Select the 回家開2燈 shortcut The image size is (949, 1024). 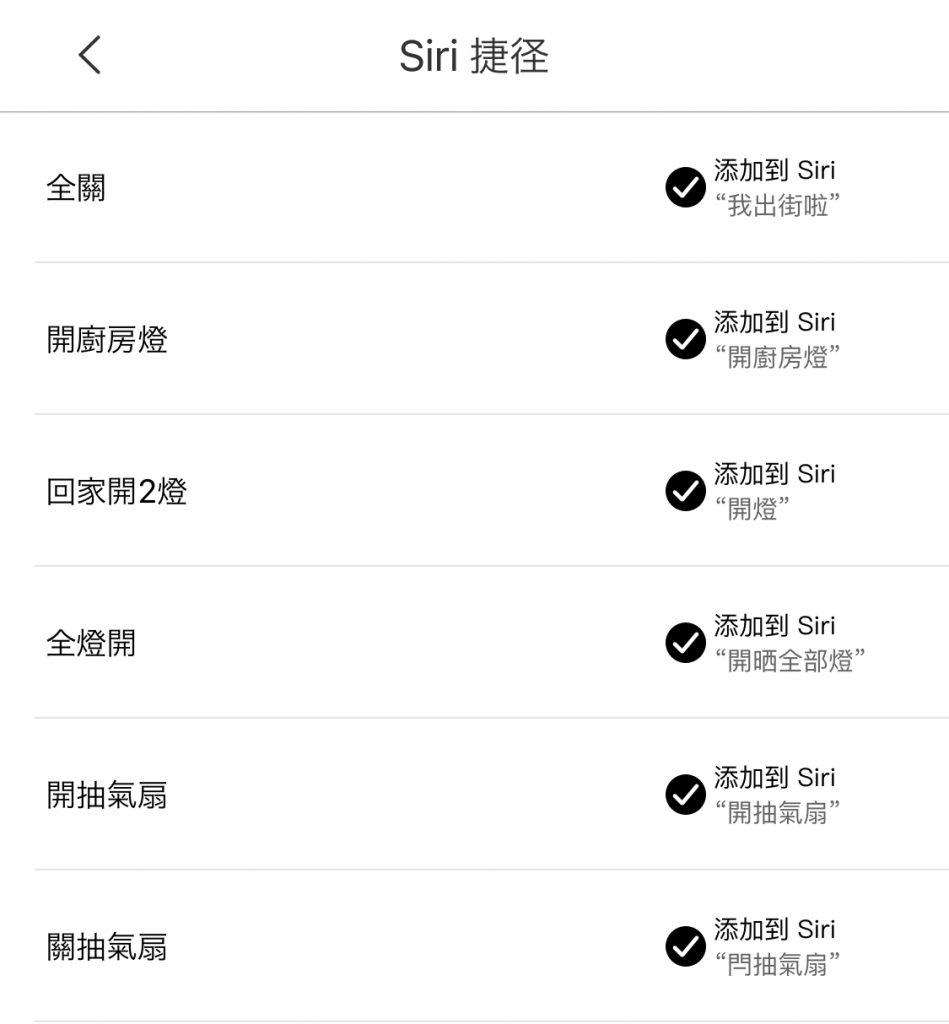[x=117, y=492]
